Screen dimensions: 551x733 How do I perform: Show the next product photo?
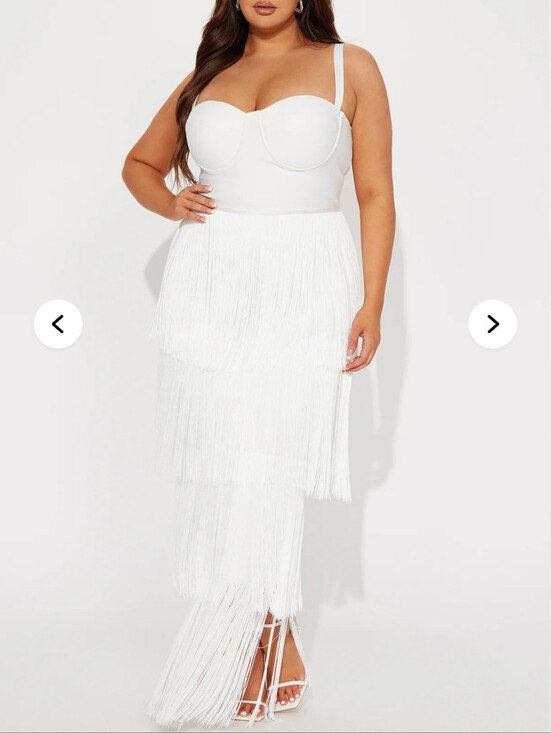(493, 324)
